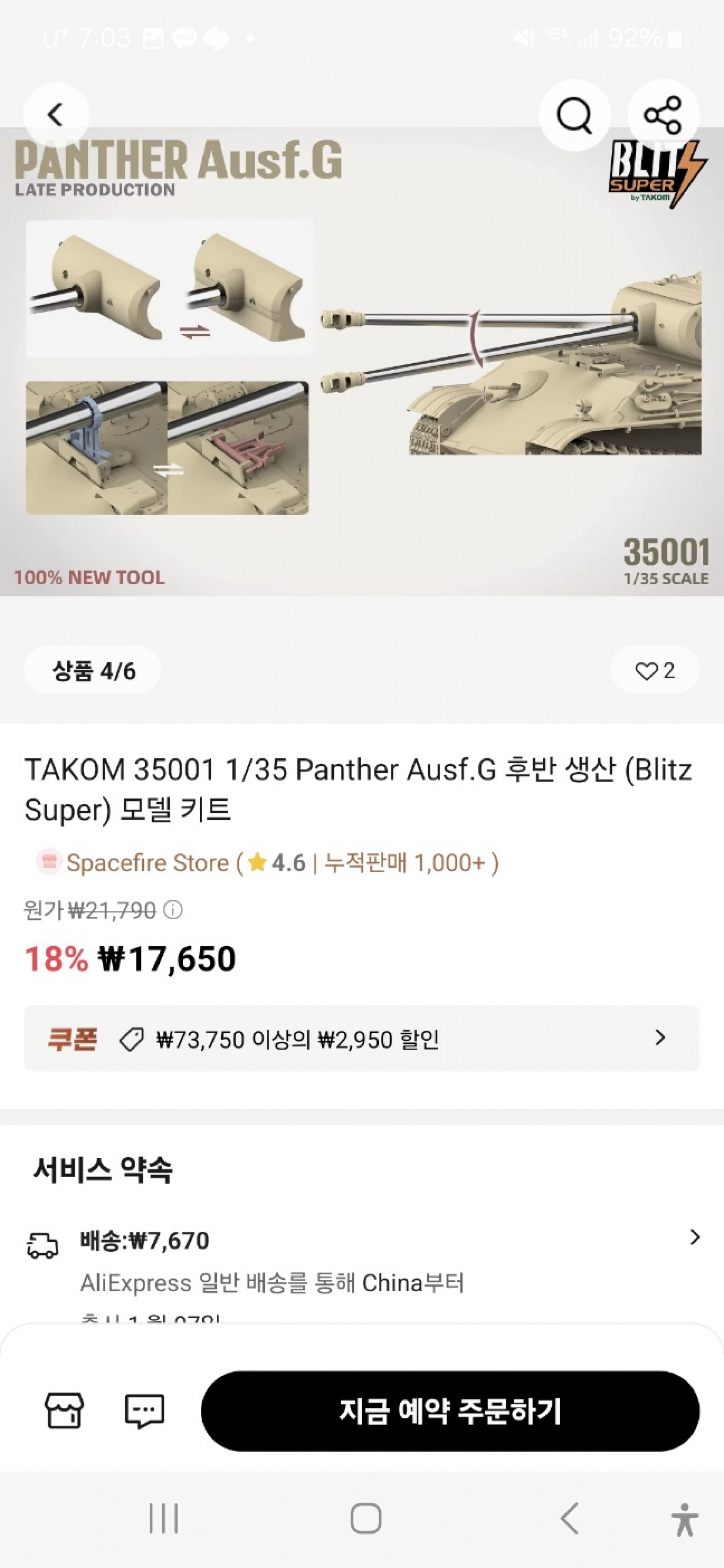View original price info icon
Image resolution: width=724 pixels, height=1568 pixels.
[x=174, y=910]
